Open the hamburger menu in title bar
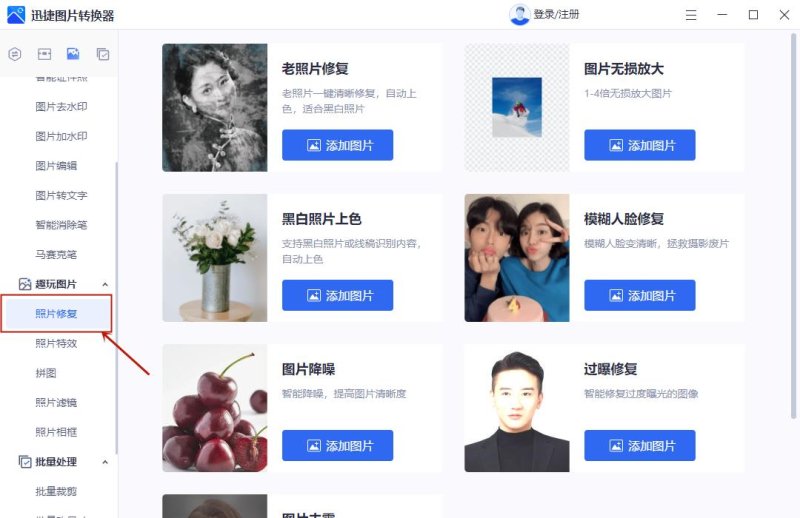800x518 pixels. (x=692, y=15)
